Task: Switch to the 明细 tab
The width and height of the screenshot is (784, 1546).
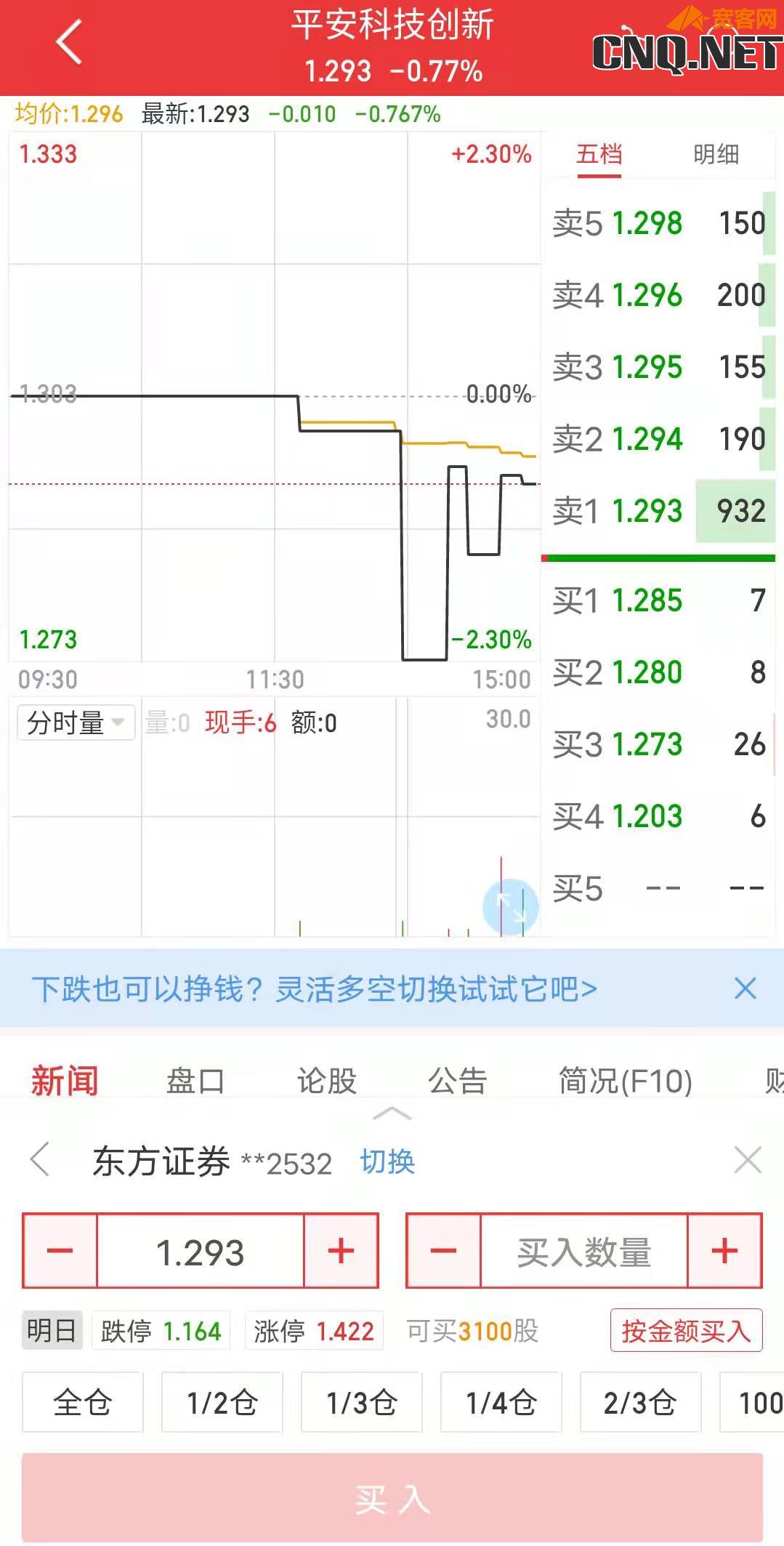Action: click(x=716, y=154)
